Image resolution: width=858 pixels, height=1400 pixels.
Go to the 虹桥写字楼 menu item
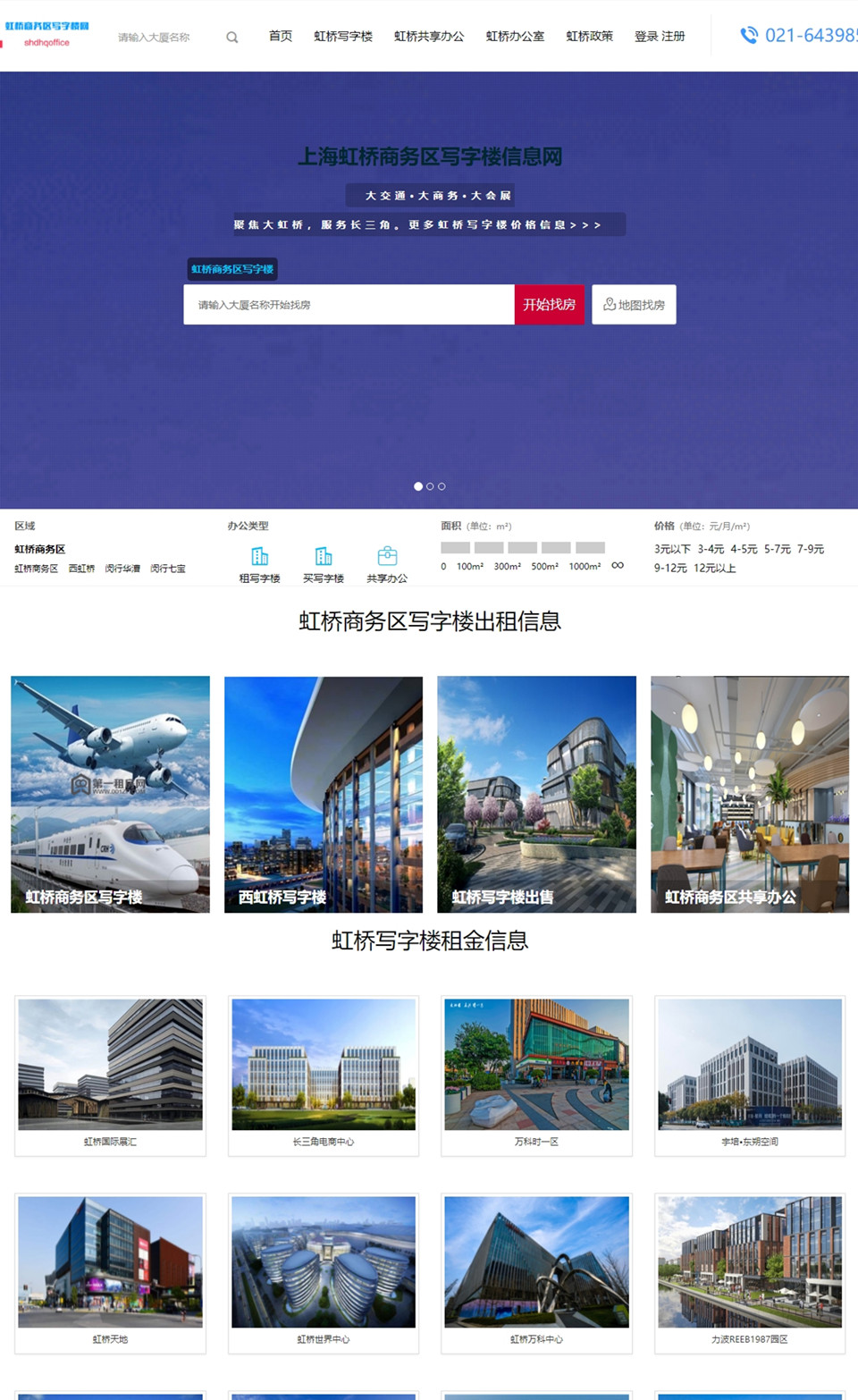(343, 37)
